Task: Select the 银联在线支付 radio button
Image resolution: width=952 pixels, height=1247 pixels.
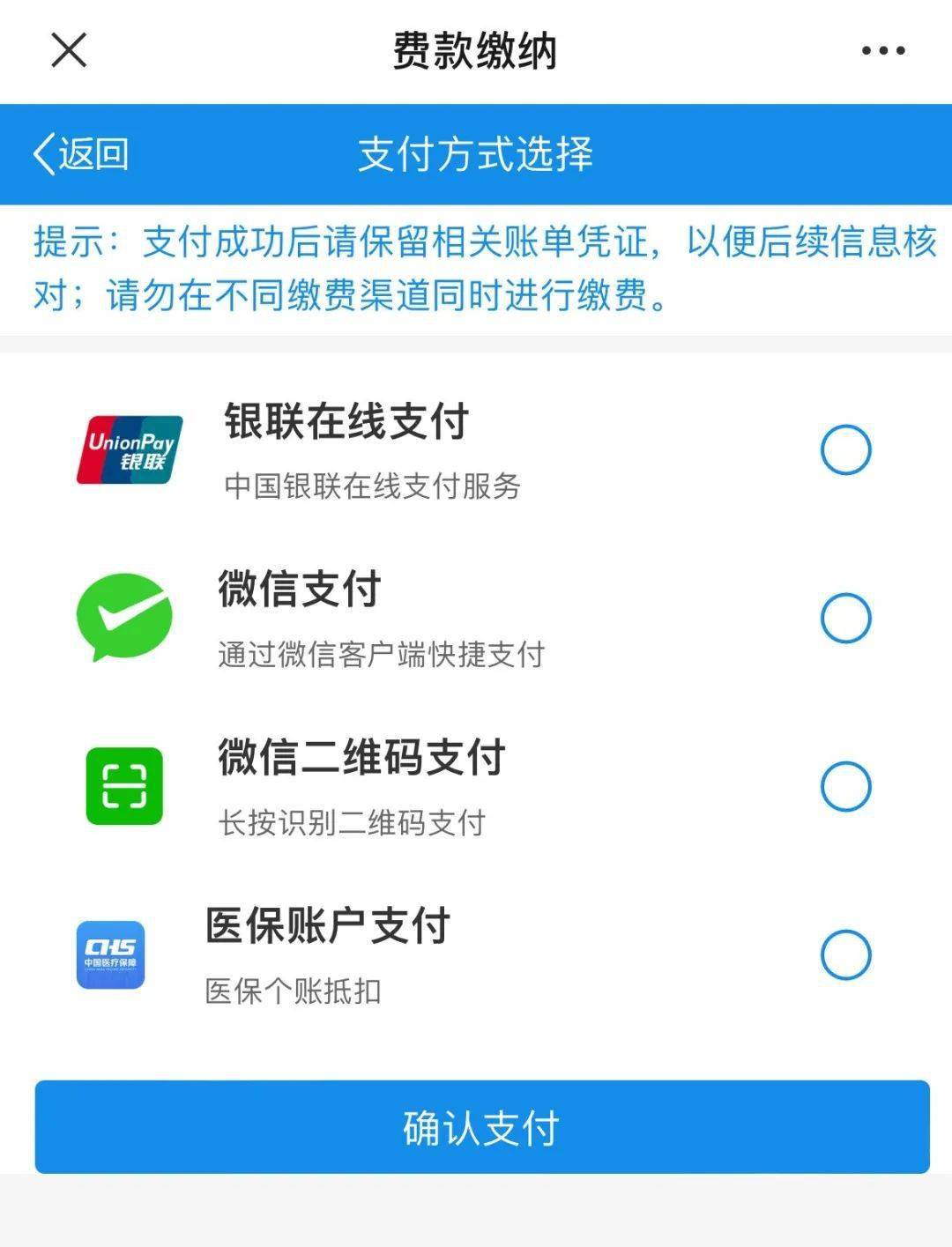Action: click(845, 448)
